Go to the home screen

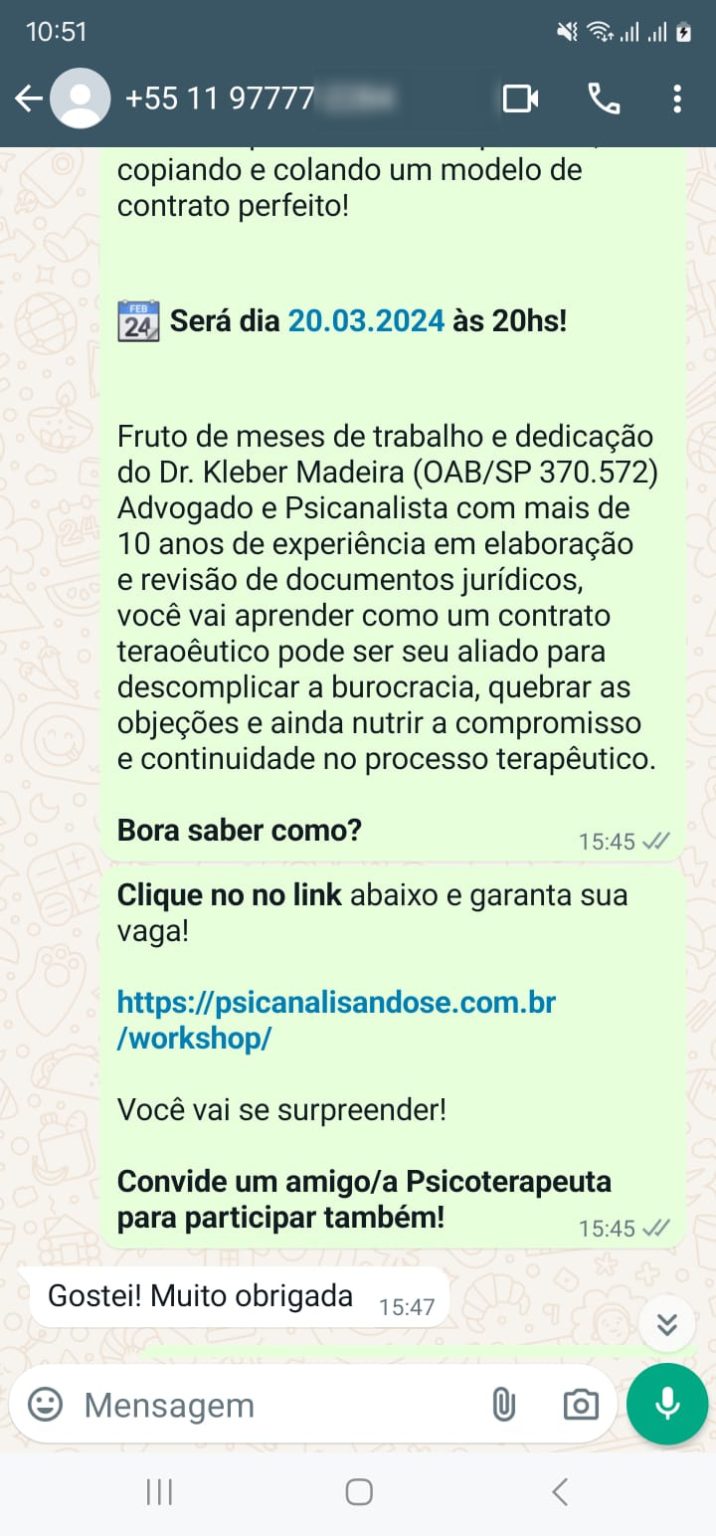(x=359, y=1492)
